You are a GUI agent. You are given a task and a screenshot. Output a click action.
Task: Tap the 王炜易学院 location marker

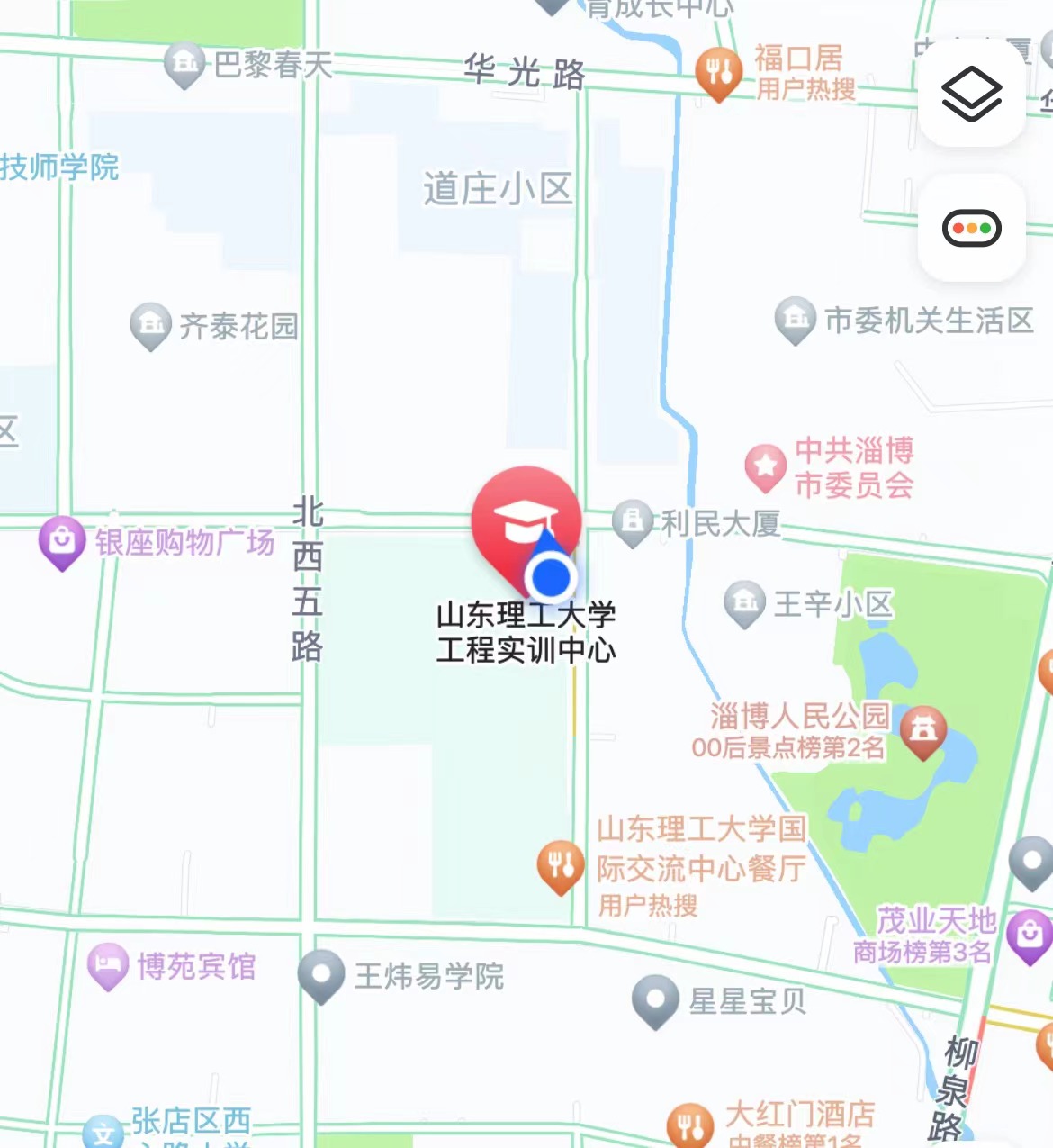pos(321,973)
